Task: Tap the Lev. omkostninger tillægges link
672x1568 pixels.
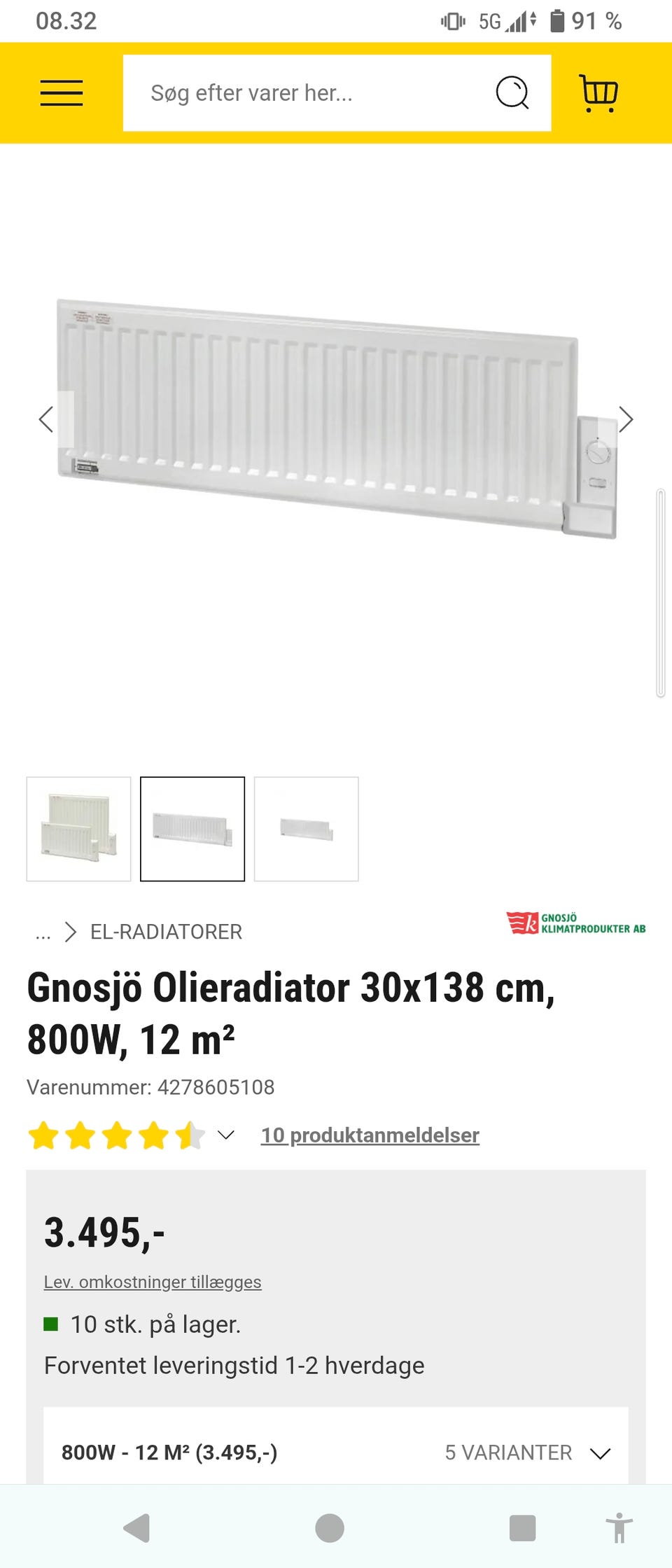Action: (x=152, y=1282)
